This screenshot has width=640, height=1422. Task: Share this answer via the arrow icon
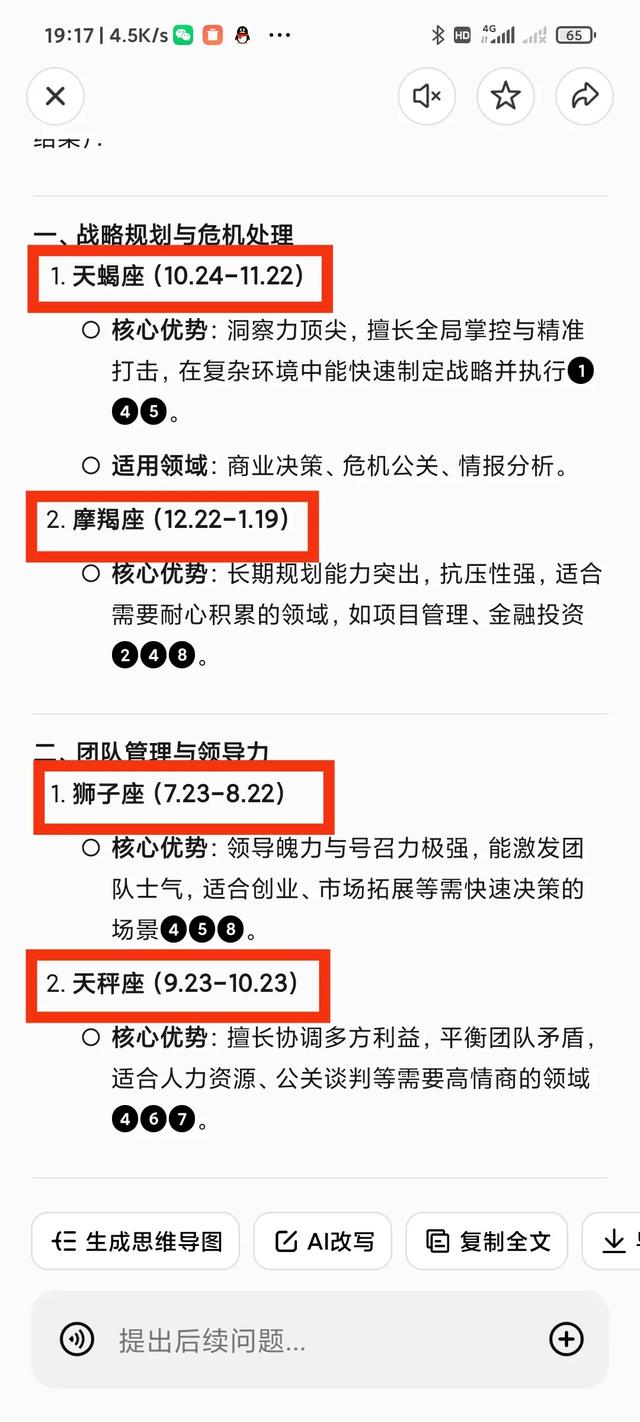coord(584,96)
